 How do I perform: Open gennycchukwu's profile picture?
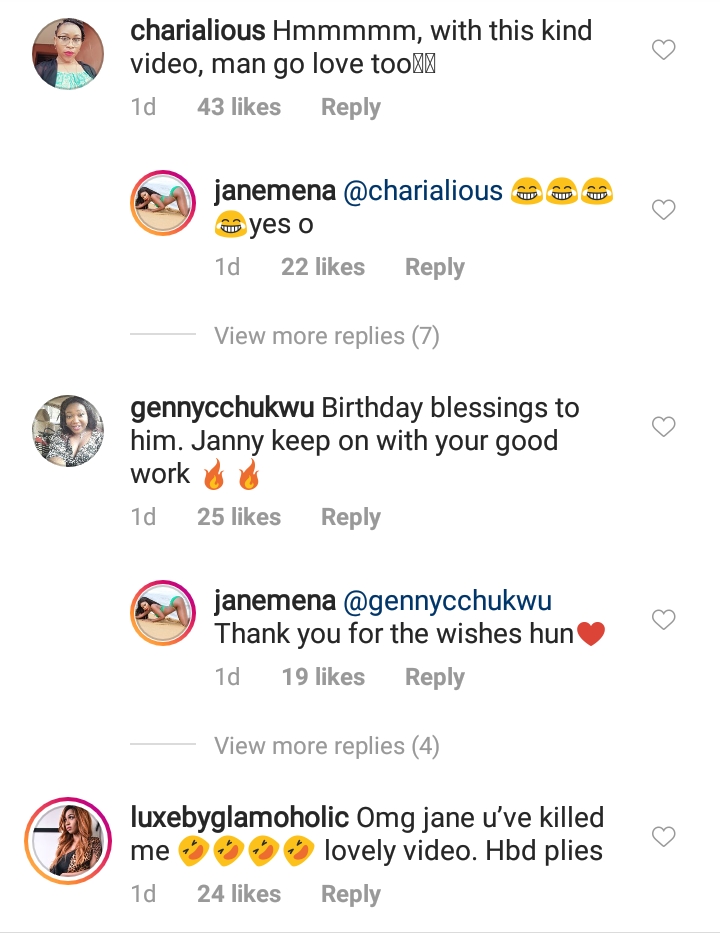[x=68, y=431]
